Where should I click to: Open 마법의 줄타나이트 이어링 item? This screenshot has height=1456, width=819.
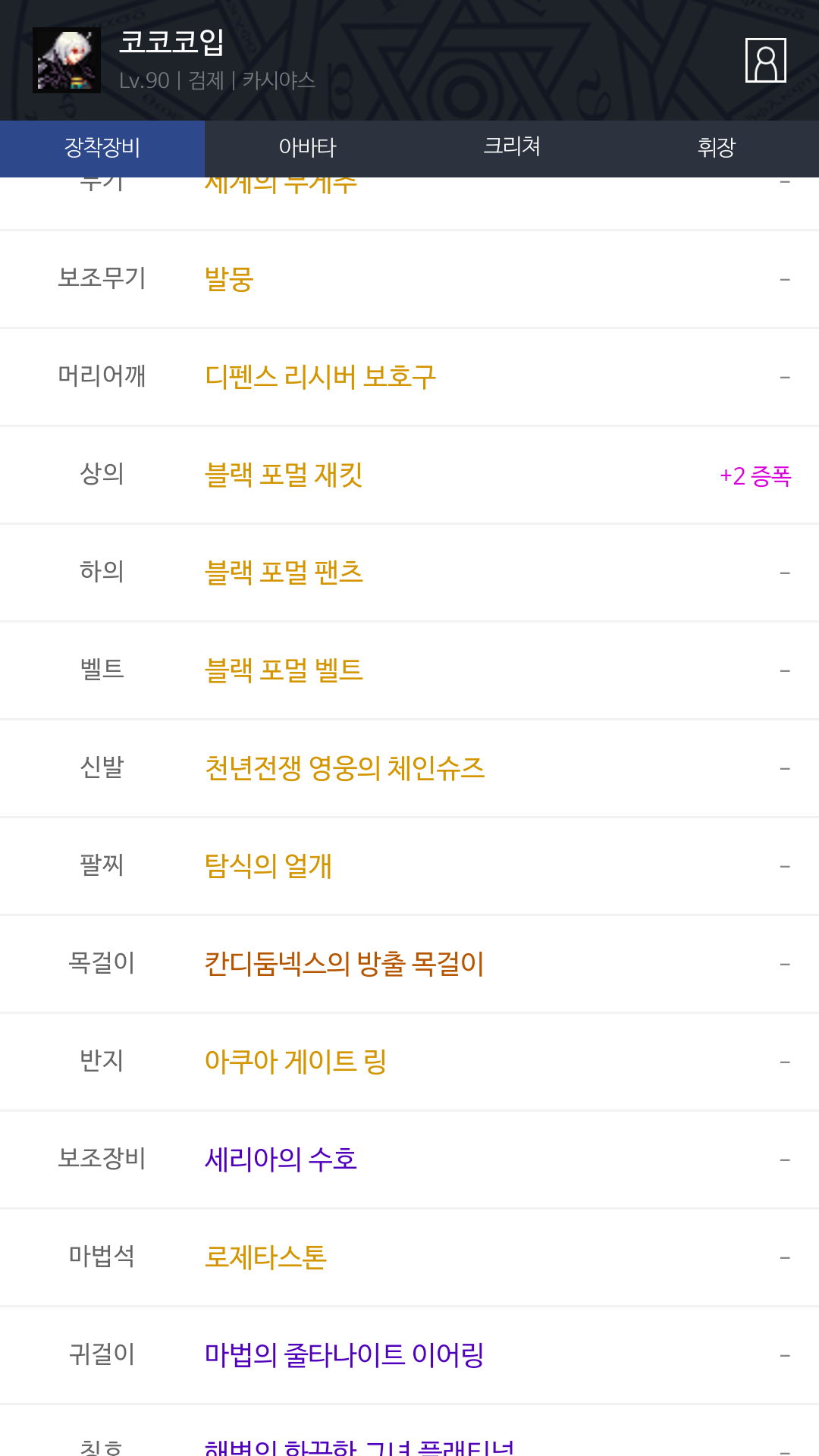(x=409, y=1355)
